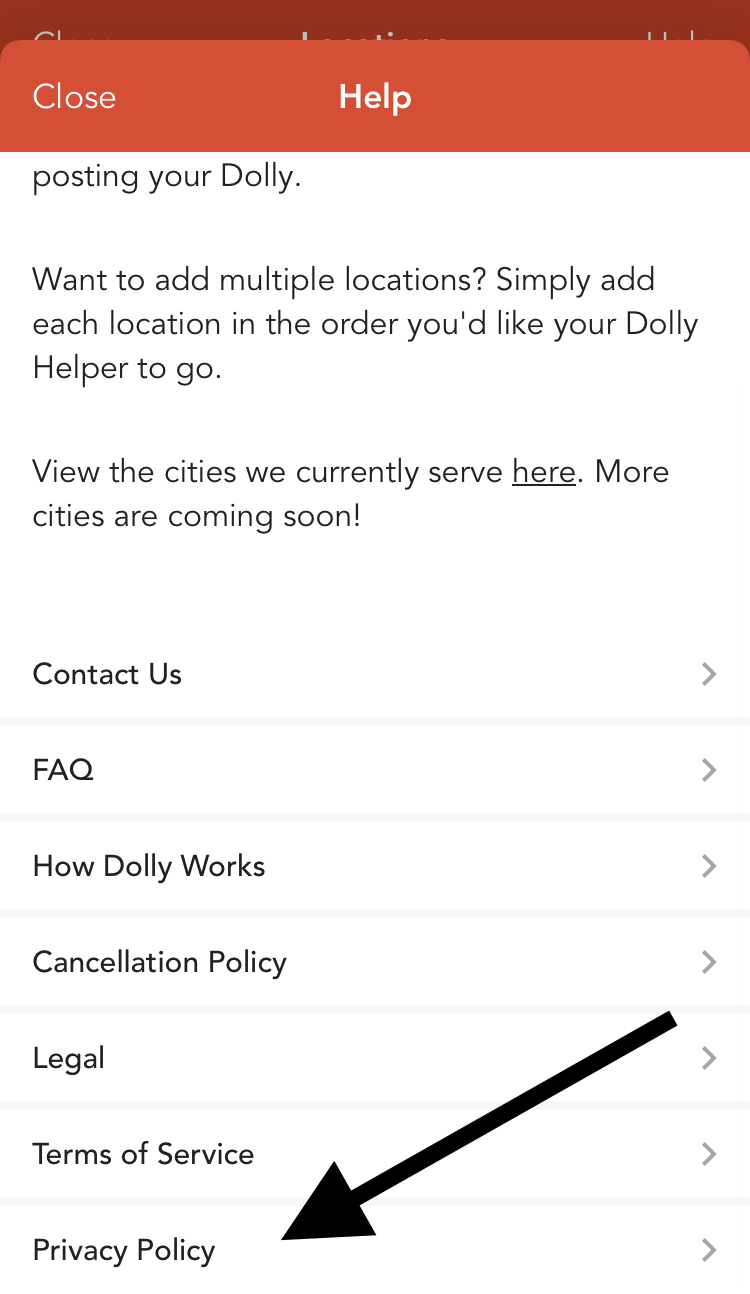Image resolution: width=750 pixels, height=1294 pixels.
Task: Follow the underlined "here" cities link
Action: tap(543, 472)
